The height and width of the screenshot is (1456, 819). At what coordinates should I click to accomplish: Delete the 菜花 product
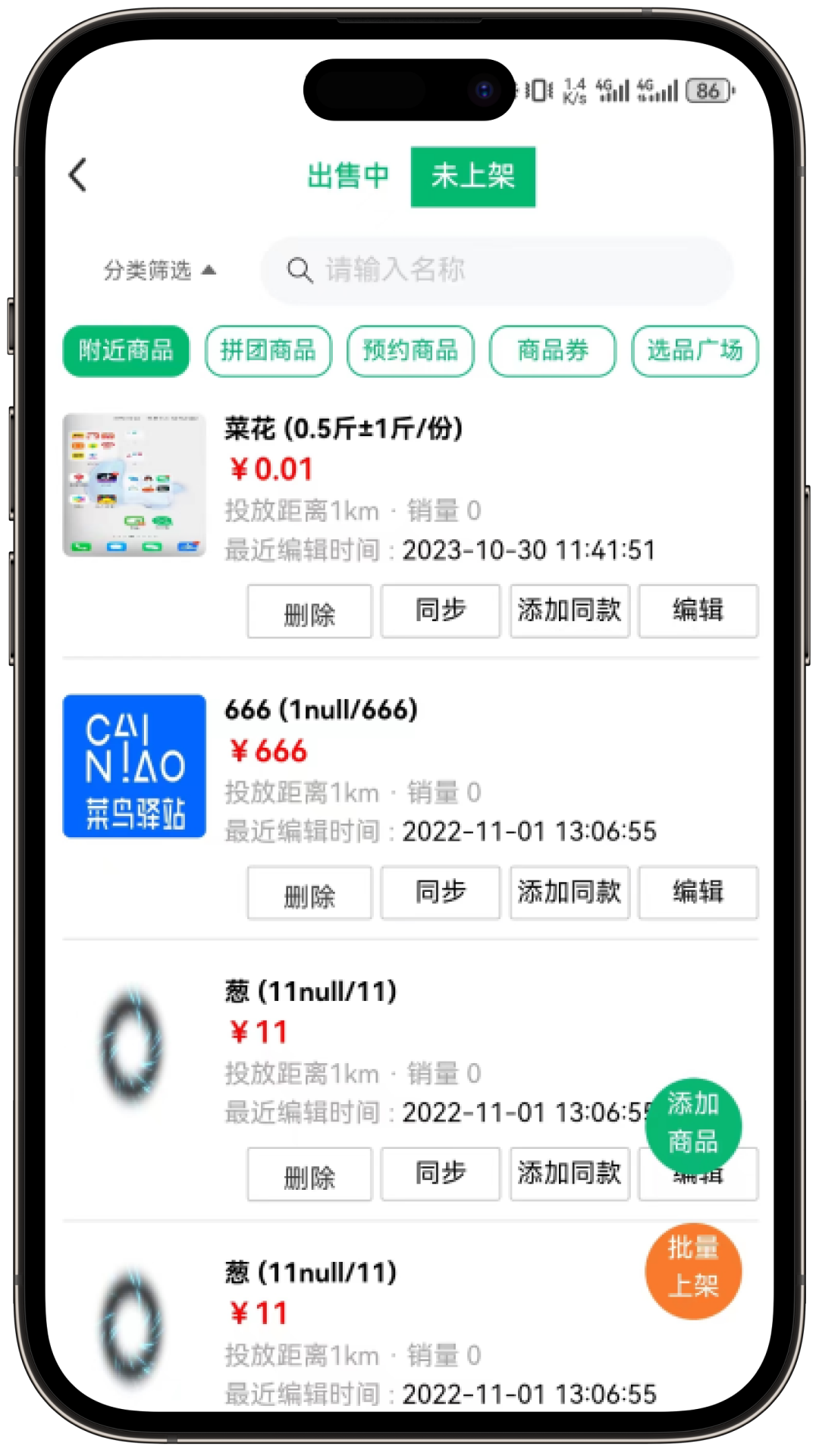point(309,611)
